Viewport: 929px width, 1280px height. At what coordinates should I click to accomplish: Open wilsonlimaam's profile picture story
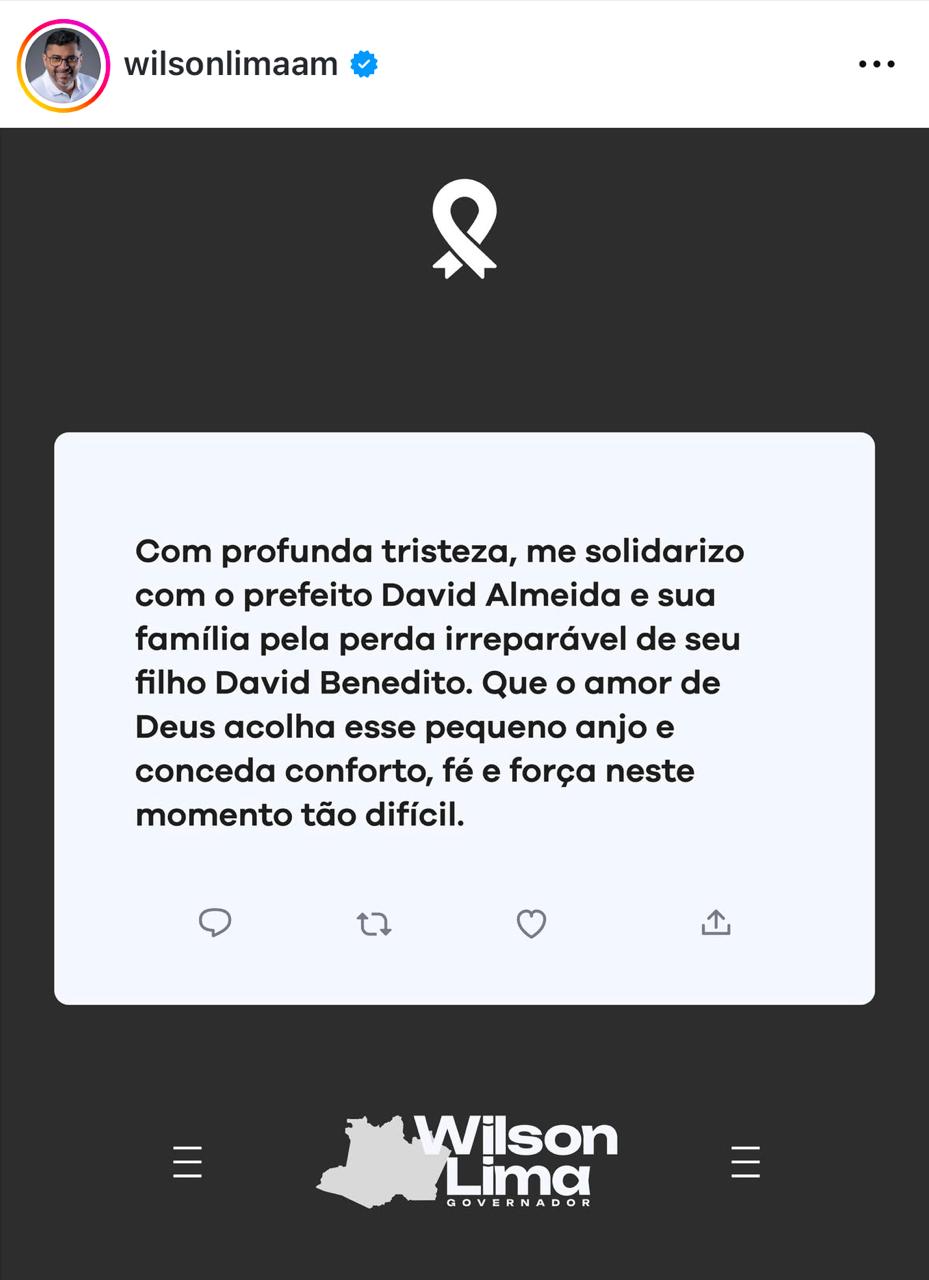coord(63,65)
